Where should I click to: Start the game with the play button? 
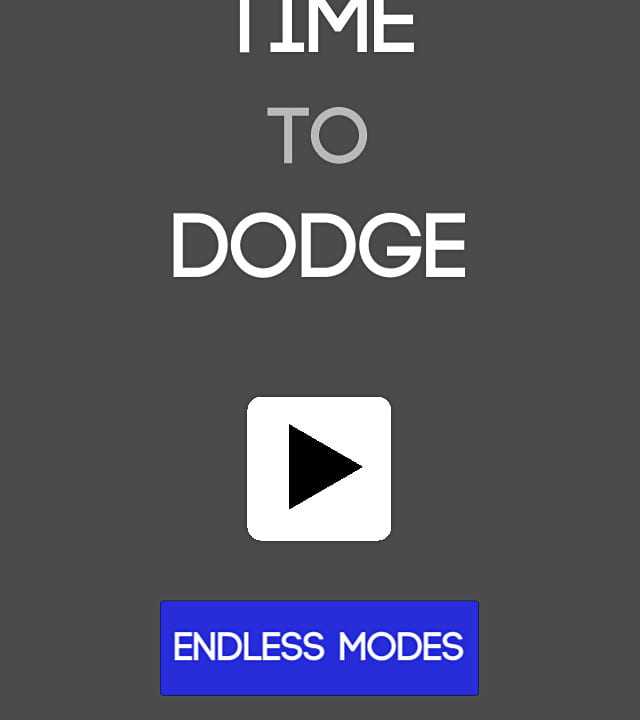319,468
